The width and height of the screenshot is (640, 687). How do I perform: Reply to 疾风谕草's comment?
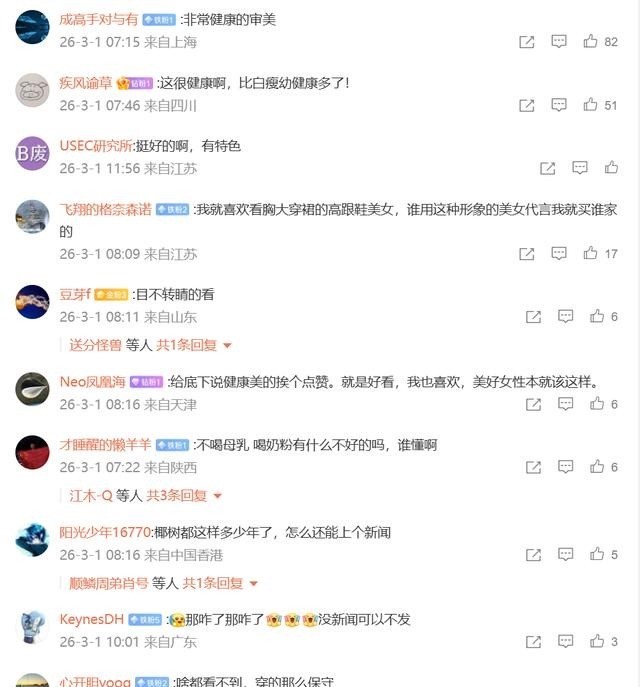click(x=559, y=105)
